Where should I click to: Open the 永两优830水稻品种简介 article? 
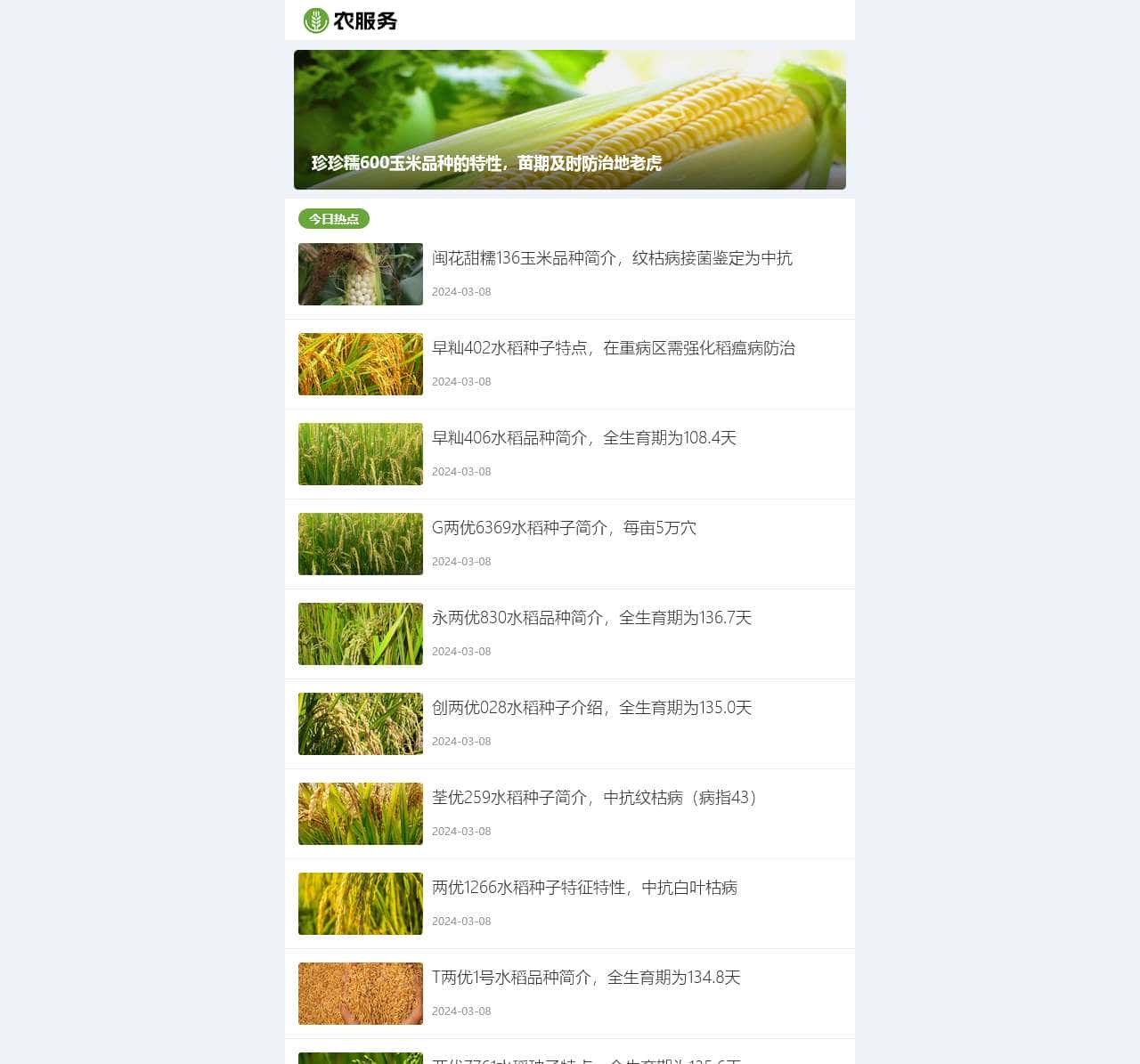click(x=591, y=618)
